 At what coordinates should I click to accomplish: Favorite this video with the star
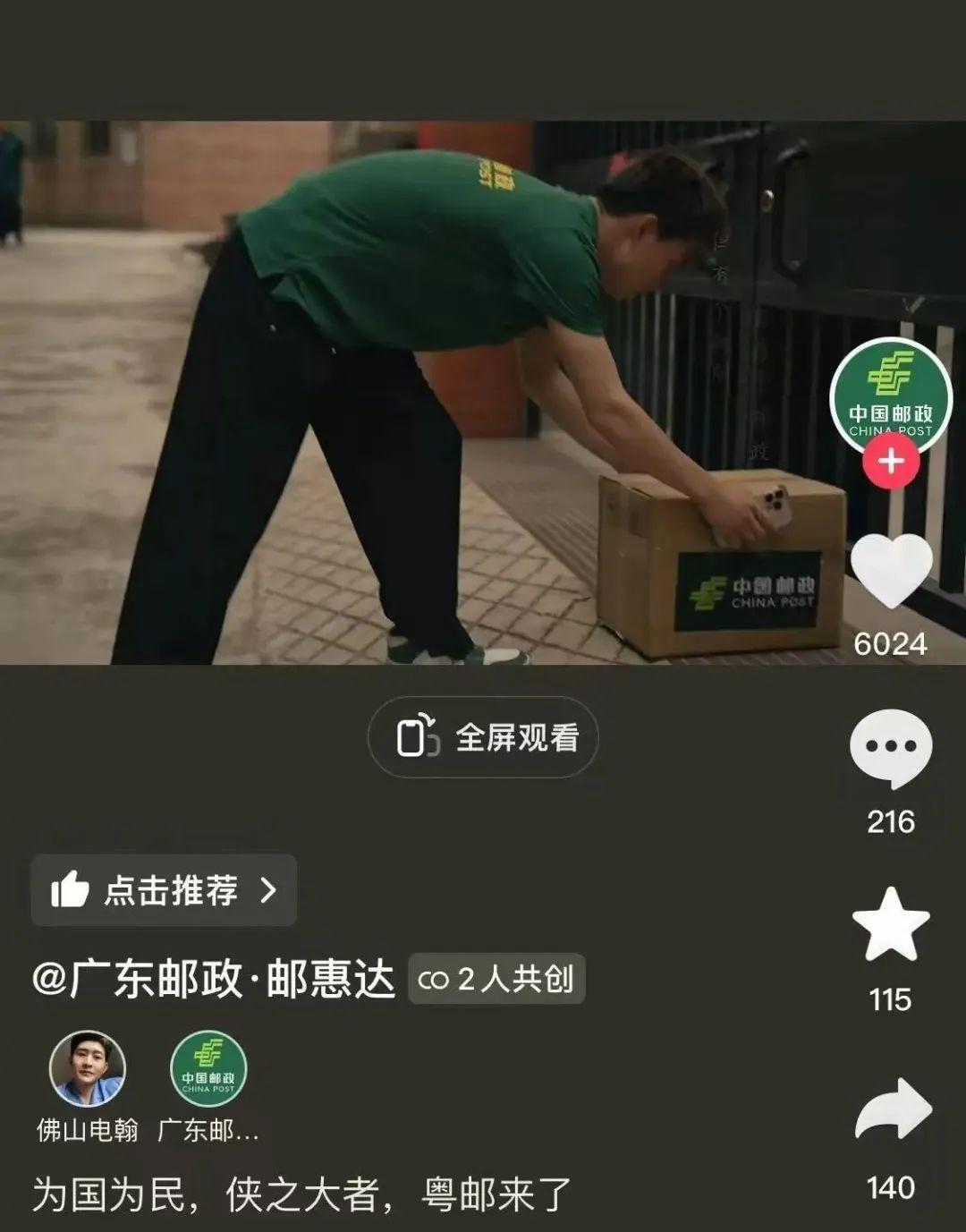point(890,924)
